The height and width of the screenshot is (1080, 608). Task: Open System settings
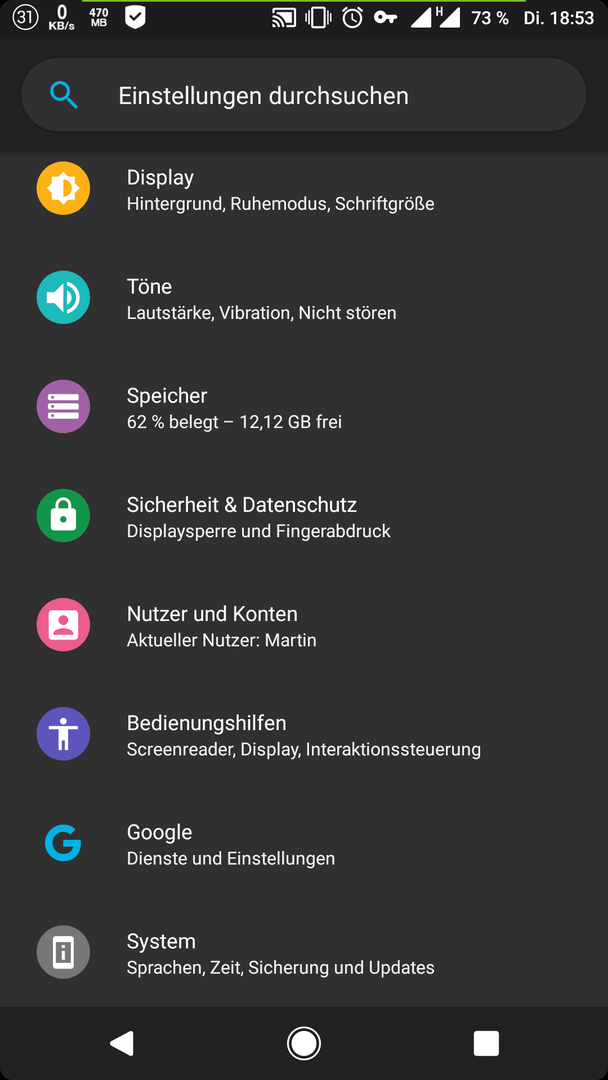coord(304,953)
